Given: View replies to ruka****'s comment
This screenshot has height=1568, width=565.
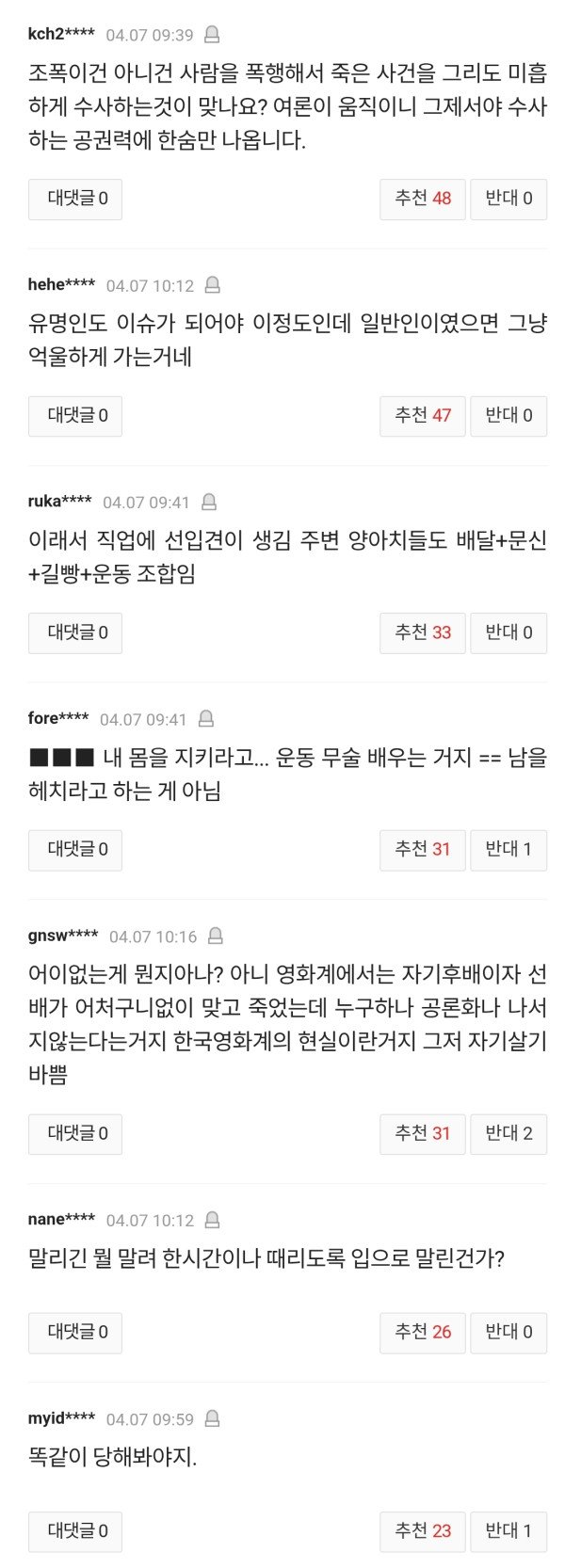Looking at the screenshot, I should pyautogui.click(x=75, y=632).
